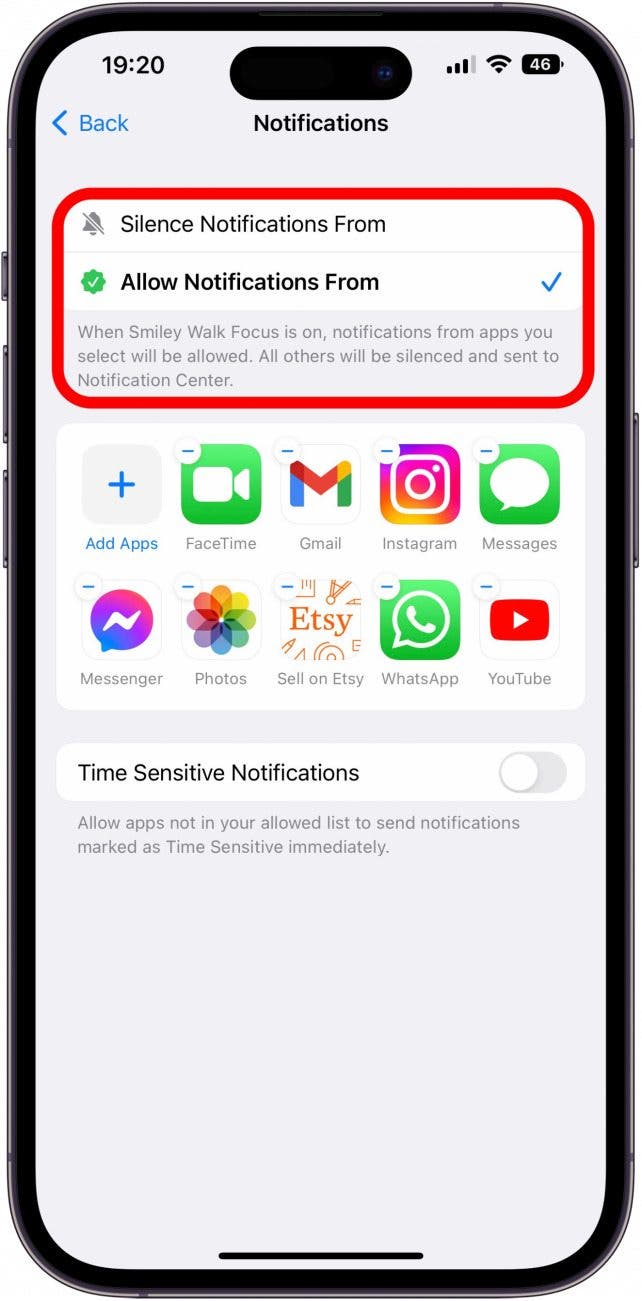Remove Messenger from allowed apps
The height and width of the screenshot is (1301, 642).
(x=89, y=586)
